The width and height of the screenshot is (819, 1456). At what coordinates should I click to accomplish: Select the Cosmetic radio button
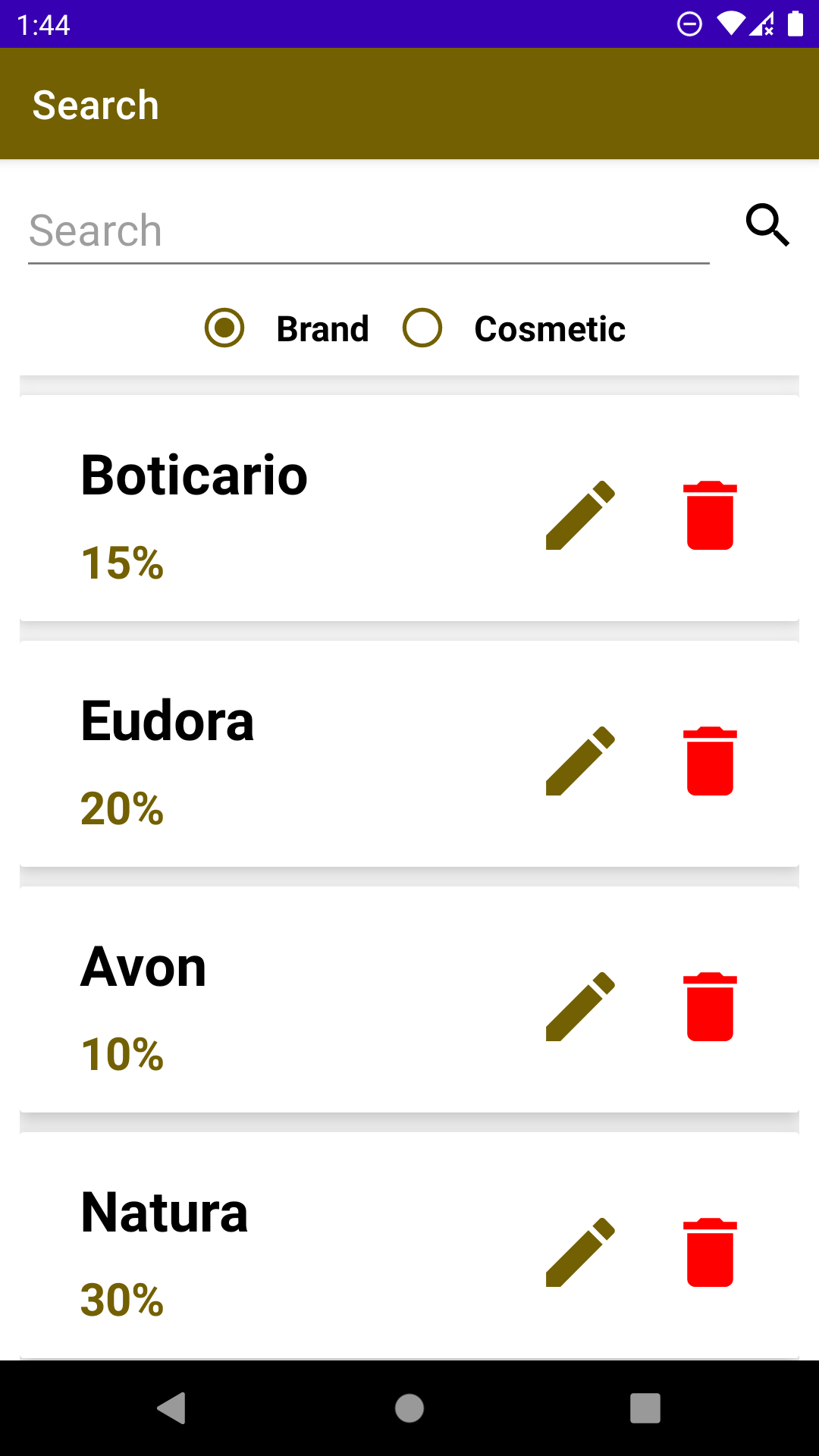pyautogui.click(x=422, y=328)
